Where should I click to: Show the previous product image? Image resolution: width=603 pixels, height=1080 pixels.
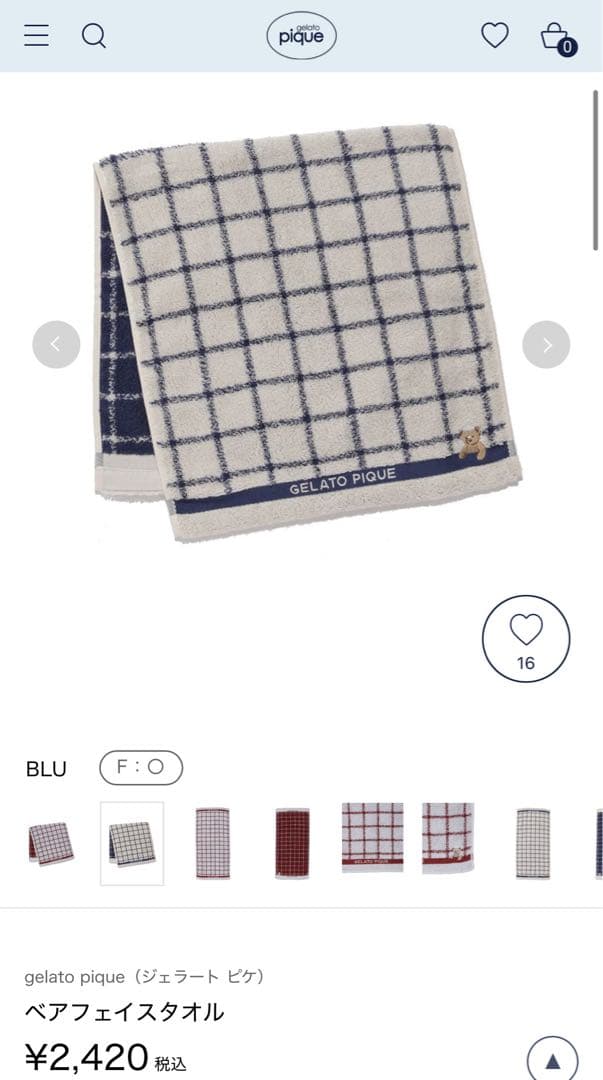56,345
